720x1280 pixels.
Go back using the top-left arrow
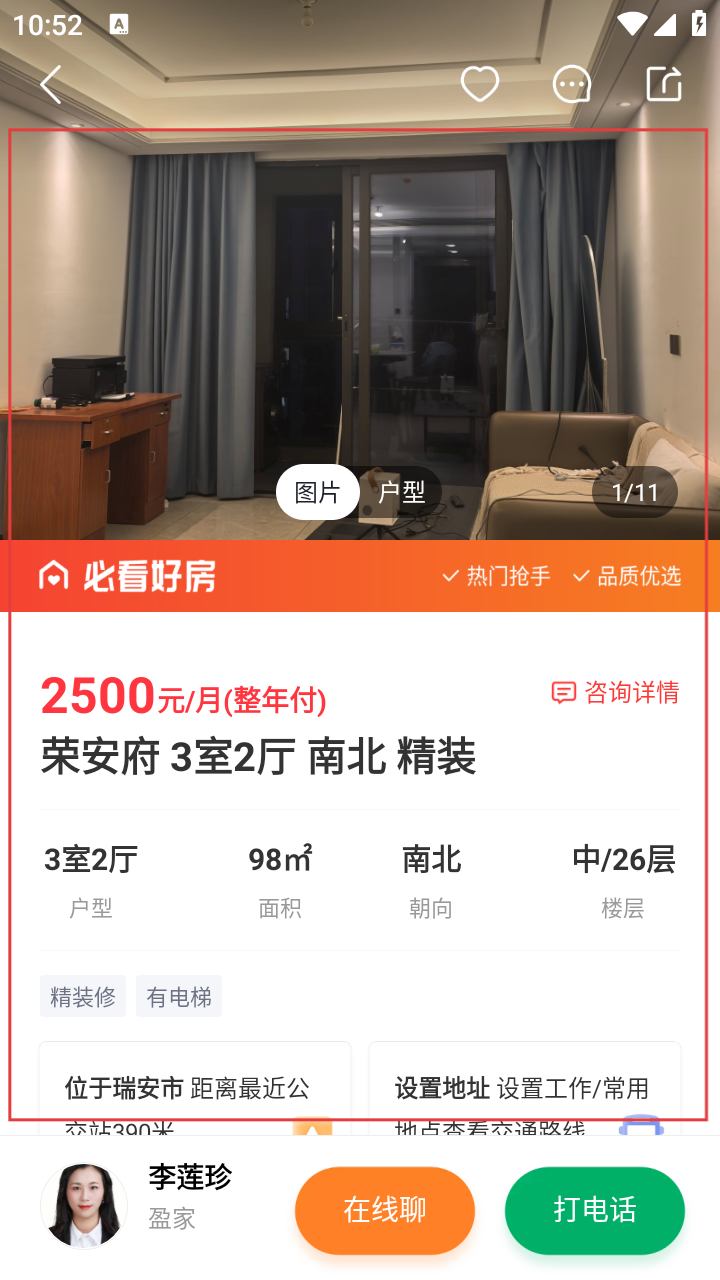coord(50,85)
